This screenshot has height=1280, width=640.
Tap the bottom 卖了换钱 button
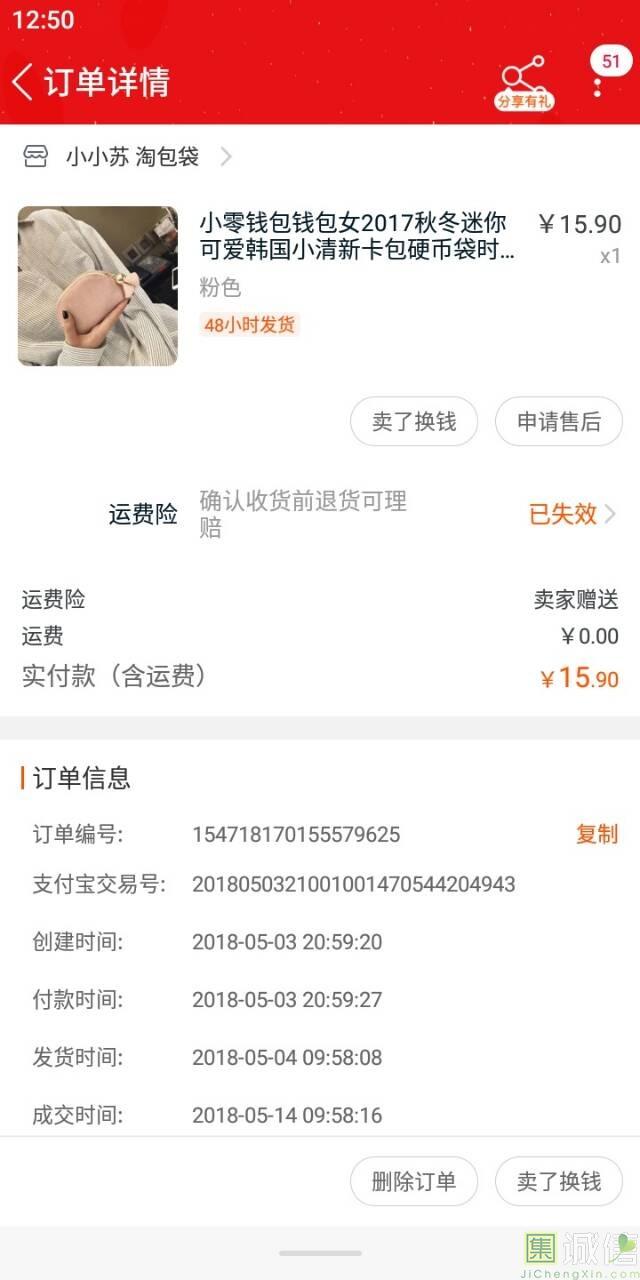pyautogui.click(x=558, y=1182)
